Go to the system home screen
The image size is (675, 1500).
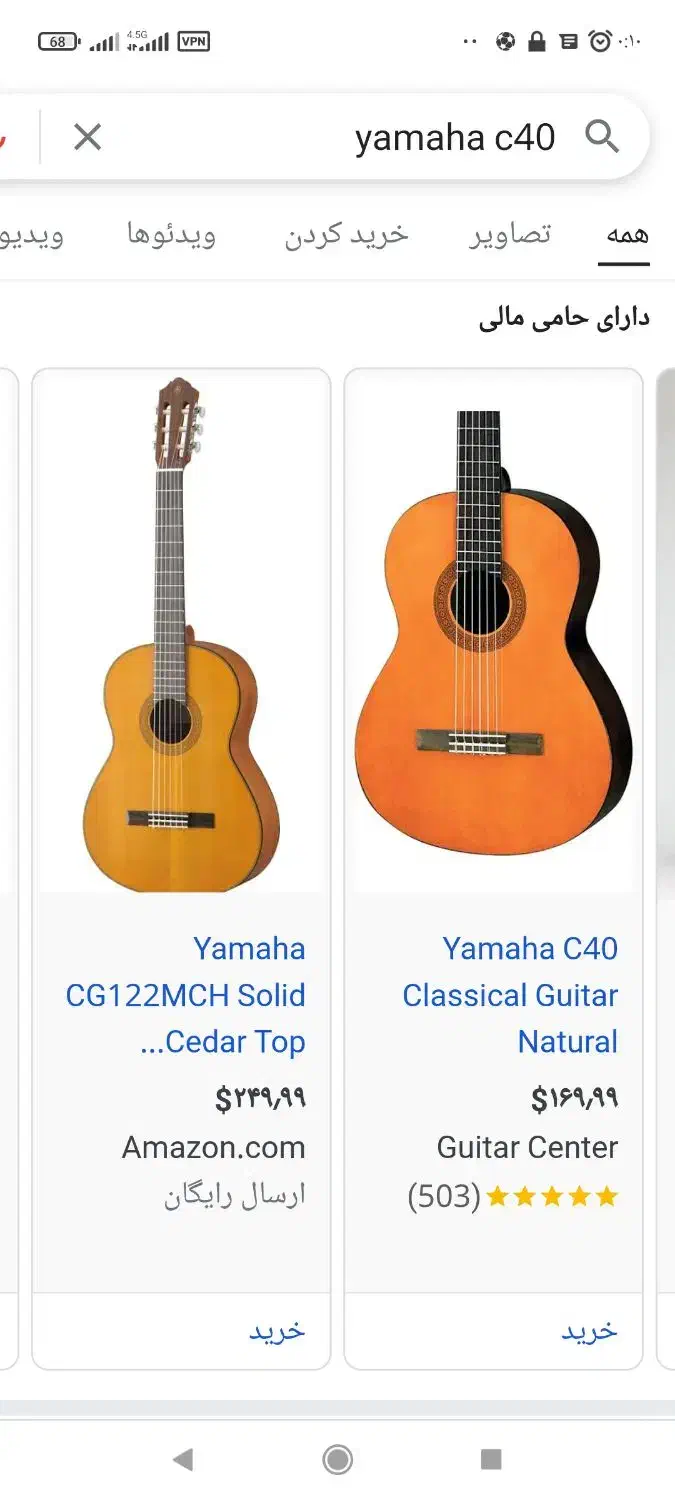338,1459
